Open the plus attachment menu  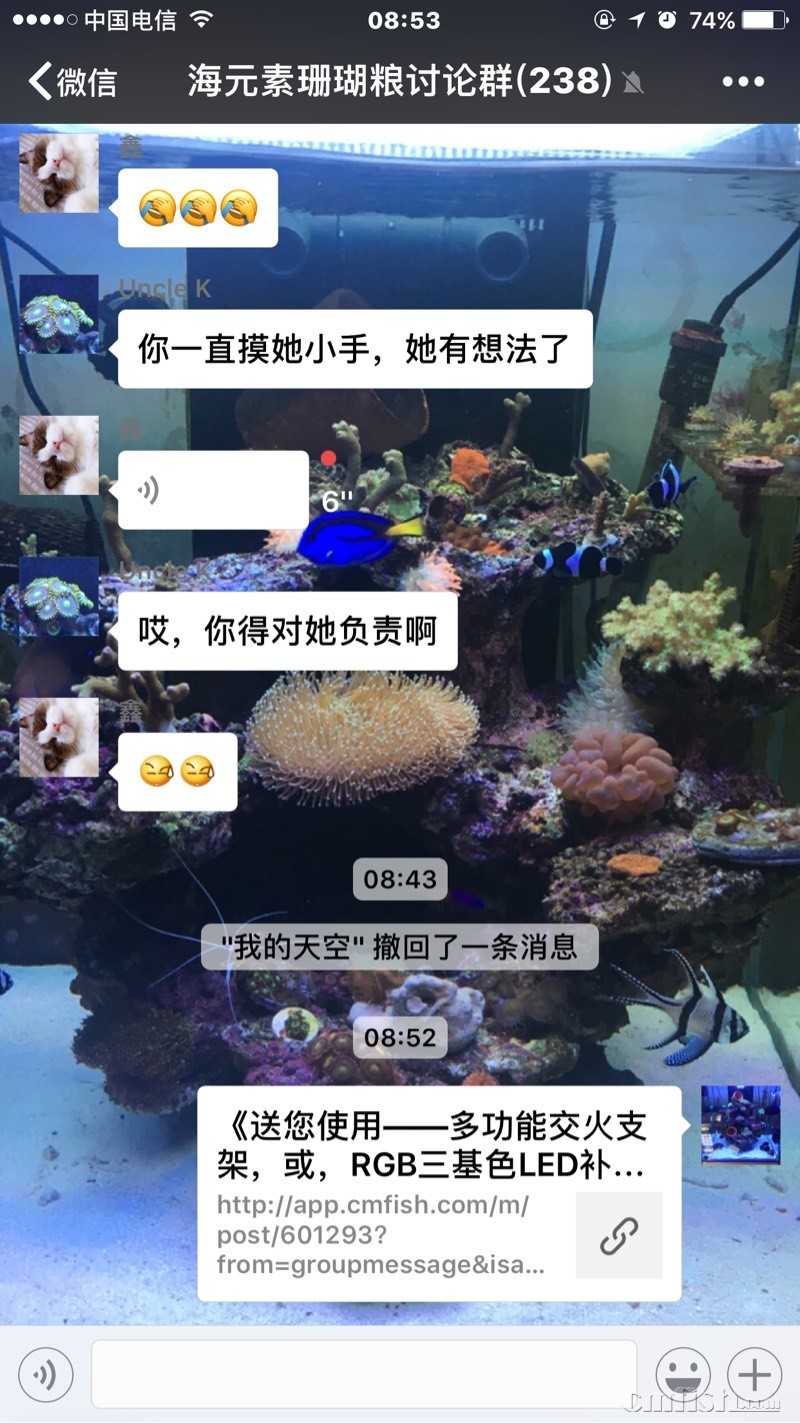[x=754, y=1374]
